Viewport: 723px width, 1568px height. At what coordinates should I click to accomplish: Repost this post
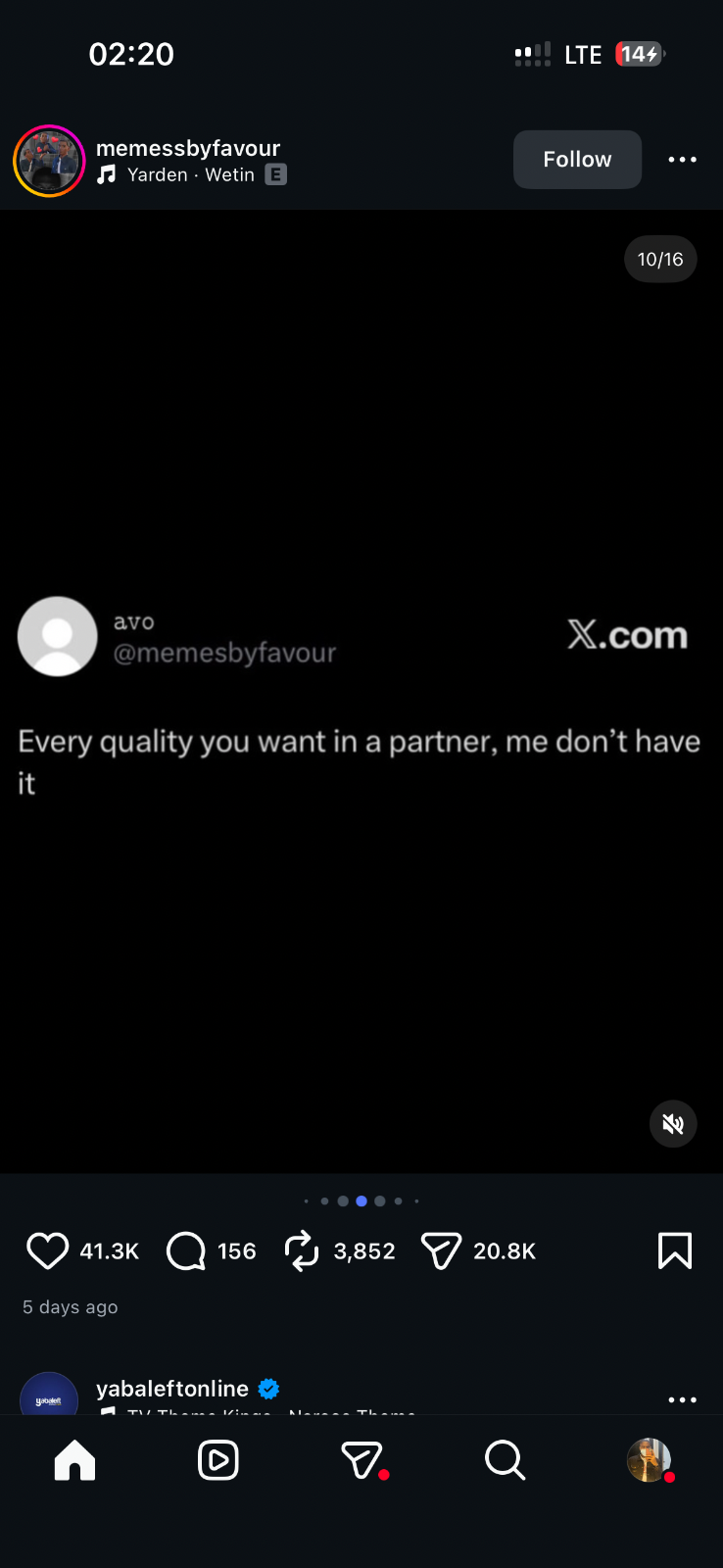(302, 1251)
